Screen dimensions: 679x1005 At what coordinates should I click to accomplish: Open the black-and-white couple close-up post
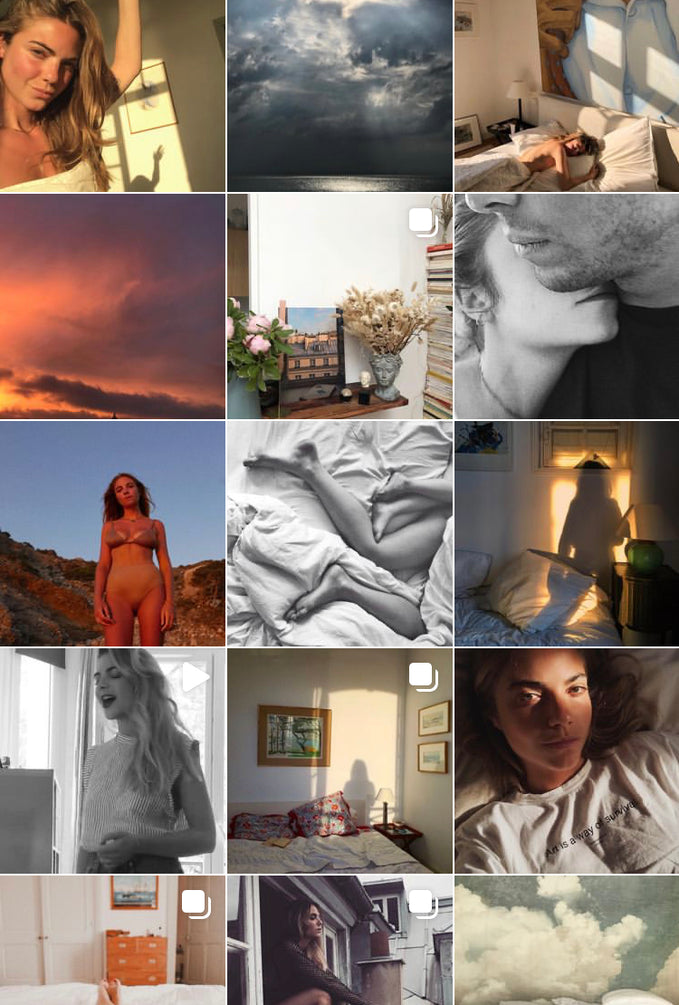click(x=566, y=306)
